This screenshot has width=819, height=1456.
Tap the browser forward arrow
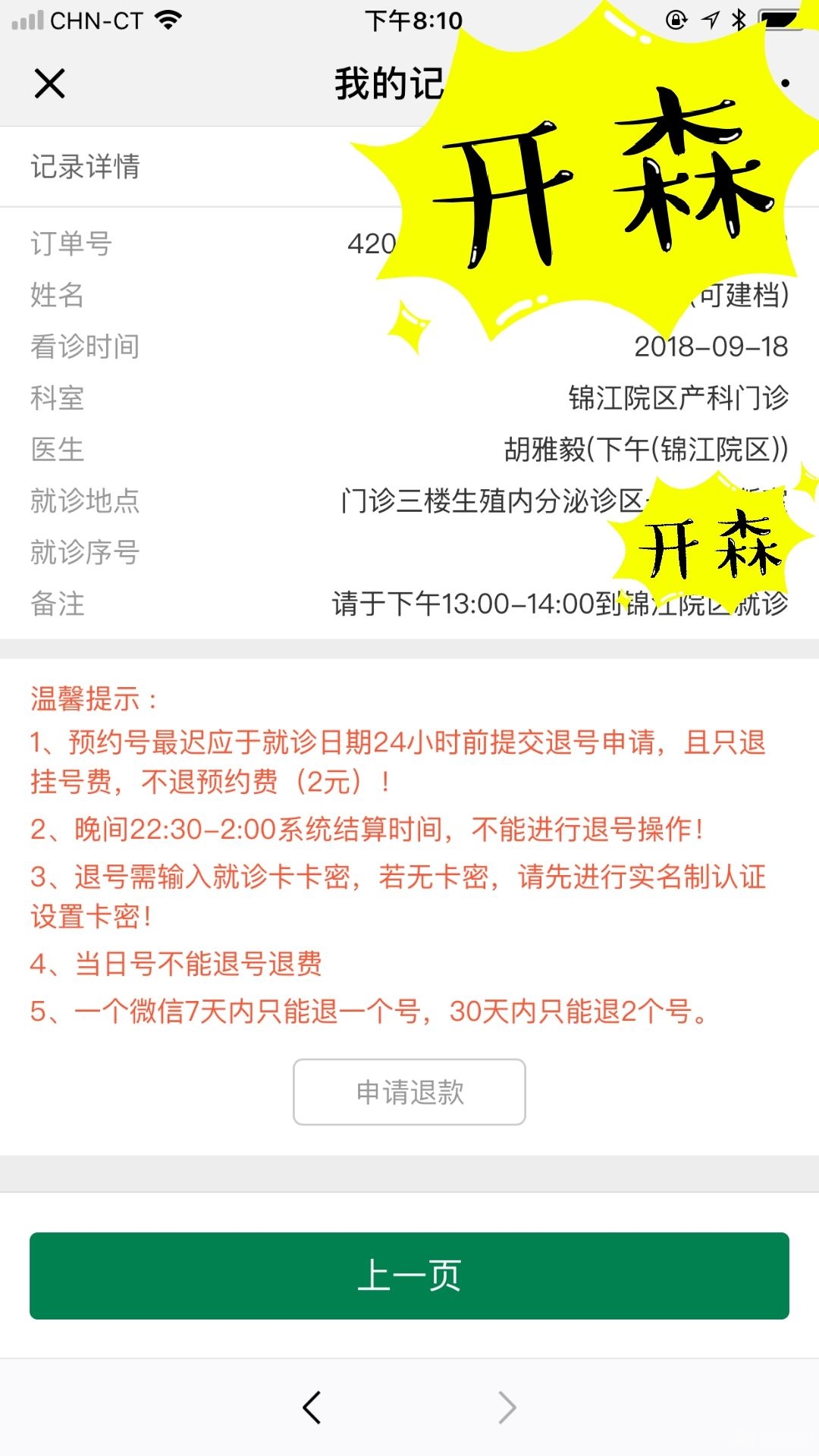pos(507,1407)
